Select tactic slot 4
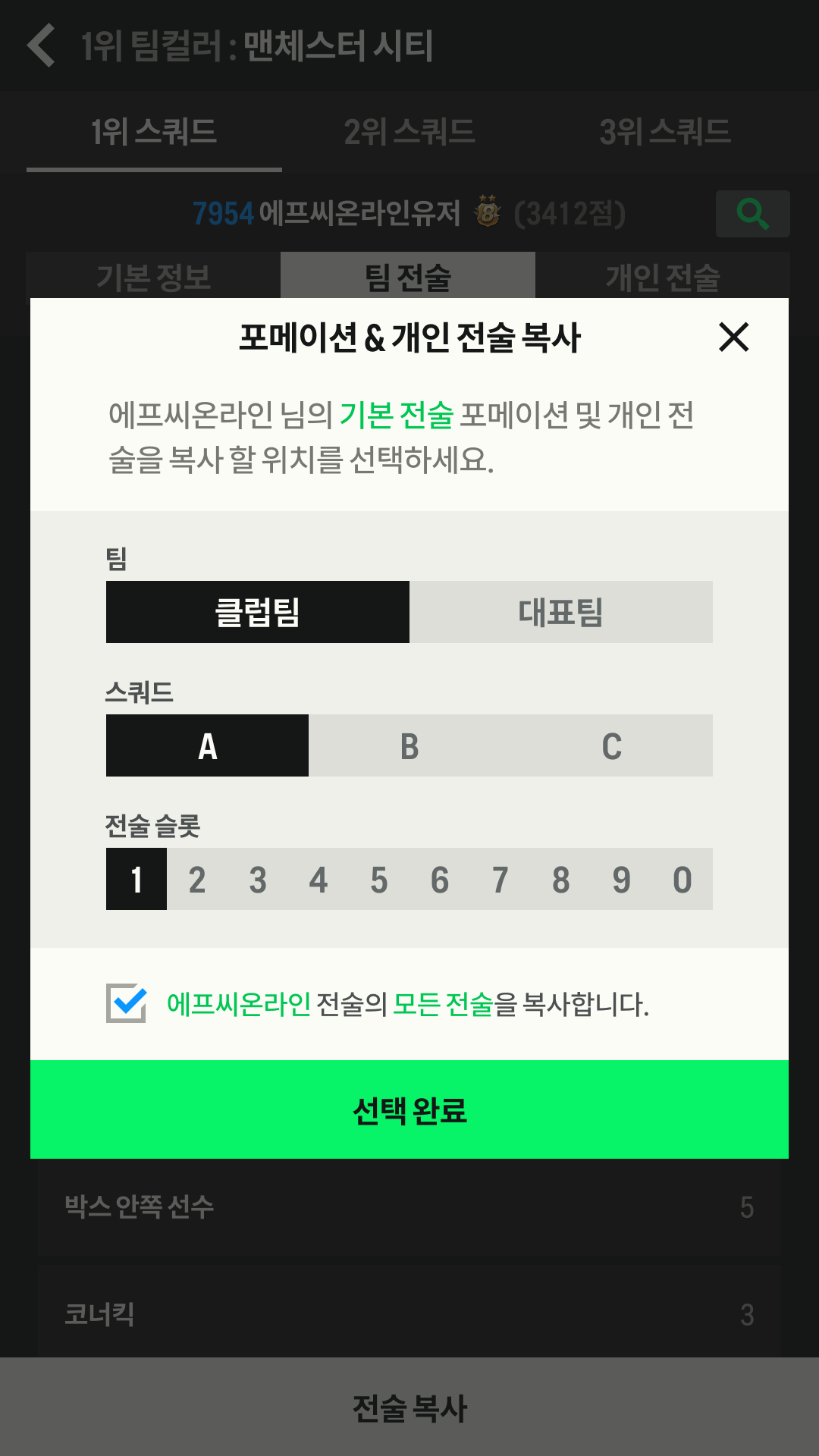This screenshot has height=1456, width=819. (318, 880)
